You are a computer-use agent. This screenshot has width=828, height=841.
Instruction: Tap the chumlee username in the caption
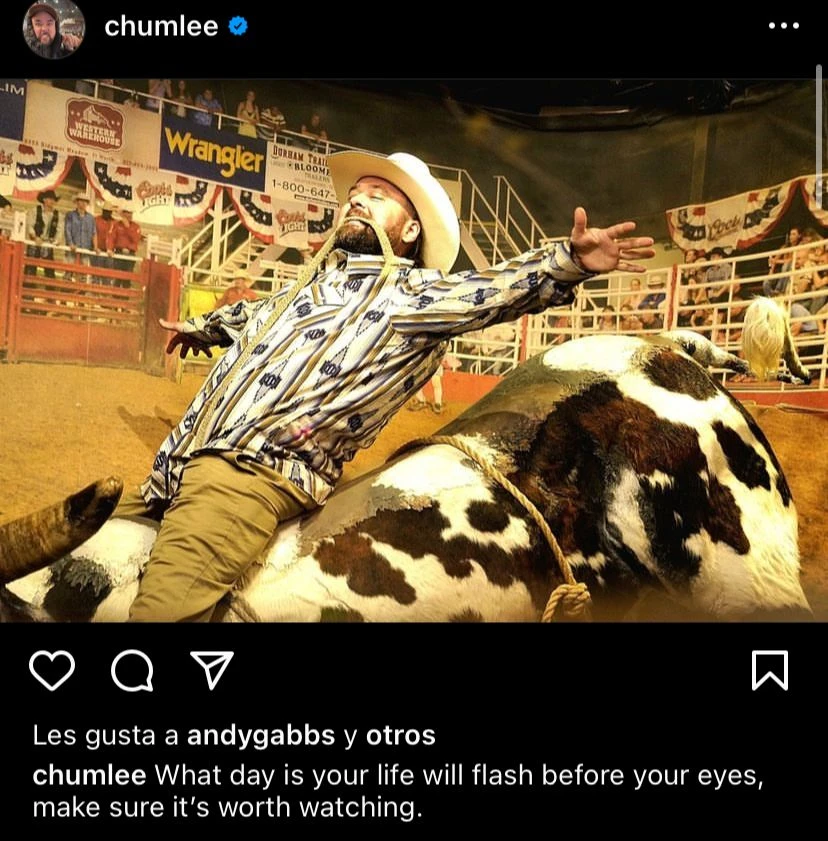click(90, 775)
